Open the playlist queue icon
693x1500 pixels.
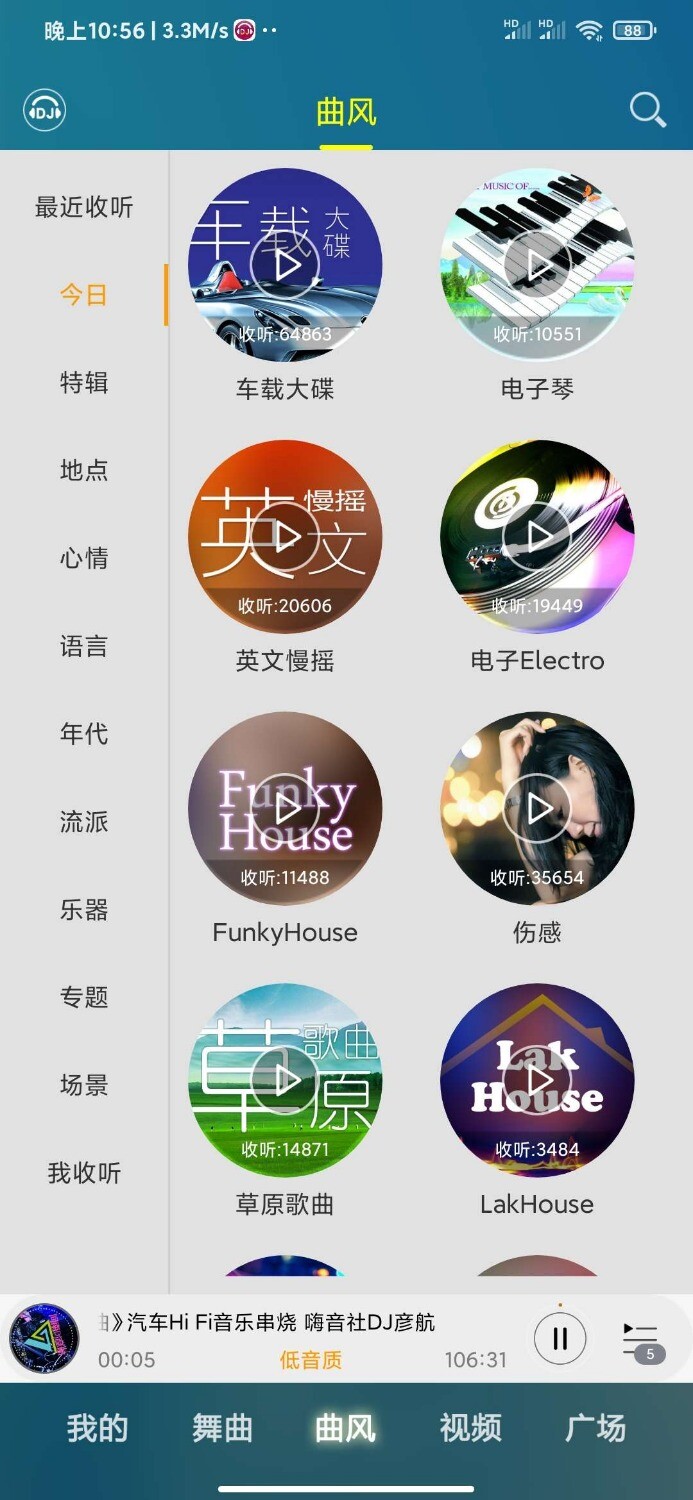[641, 1340]
